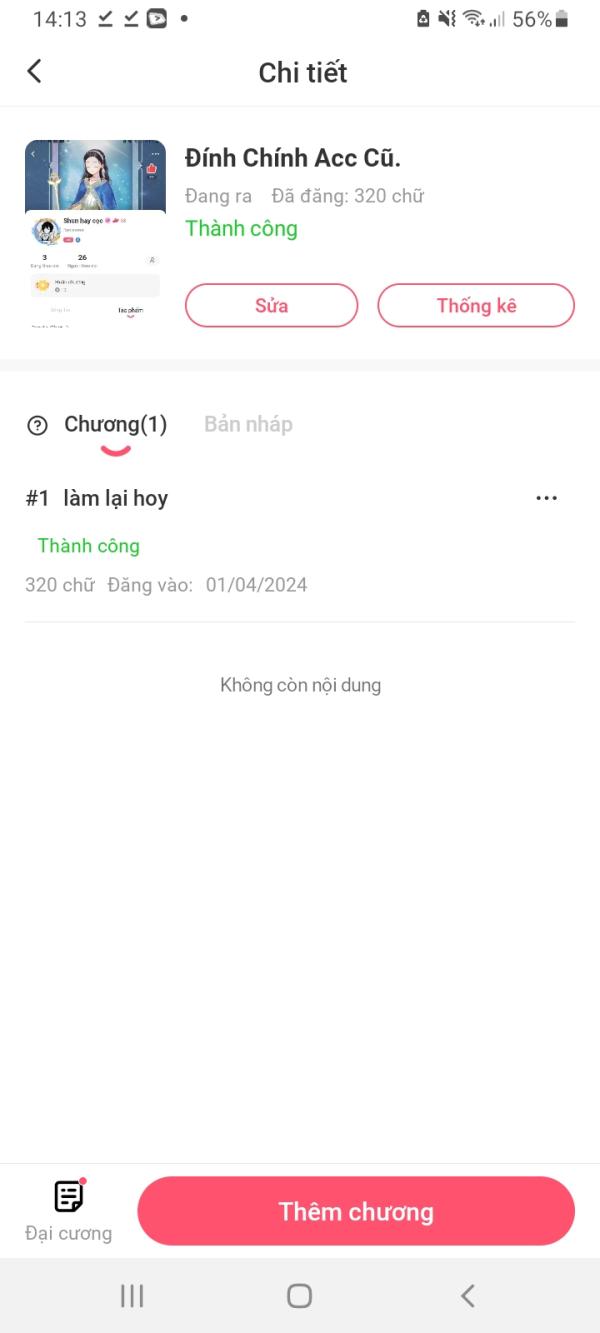Open the help icon beside Chương
Viewport: 600px width, 1333px height.
click(x=37, y=426)
